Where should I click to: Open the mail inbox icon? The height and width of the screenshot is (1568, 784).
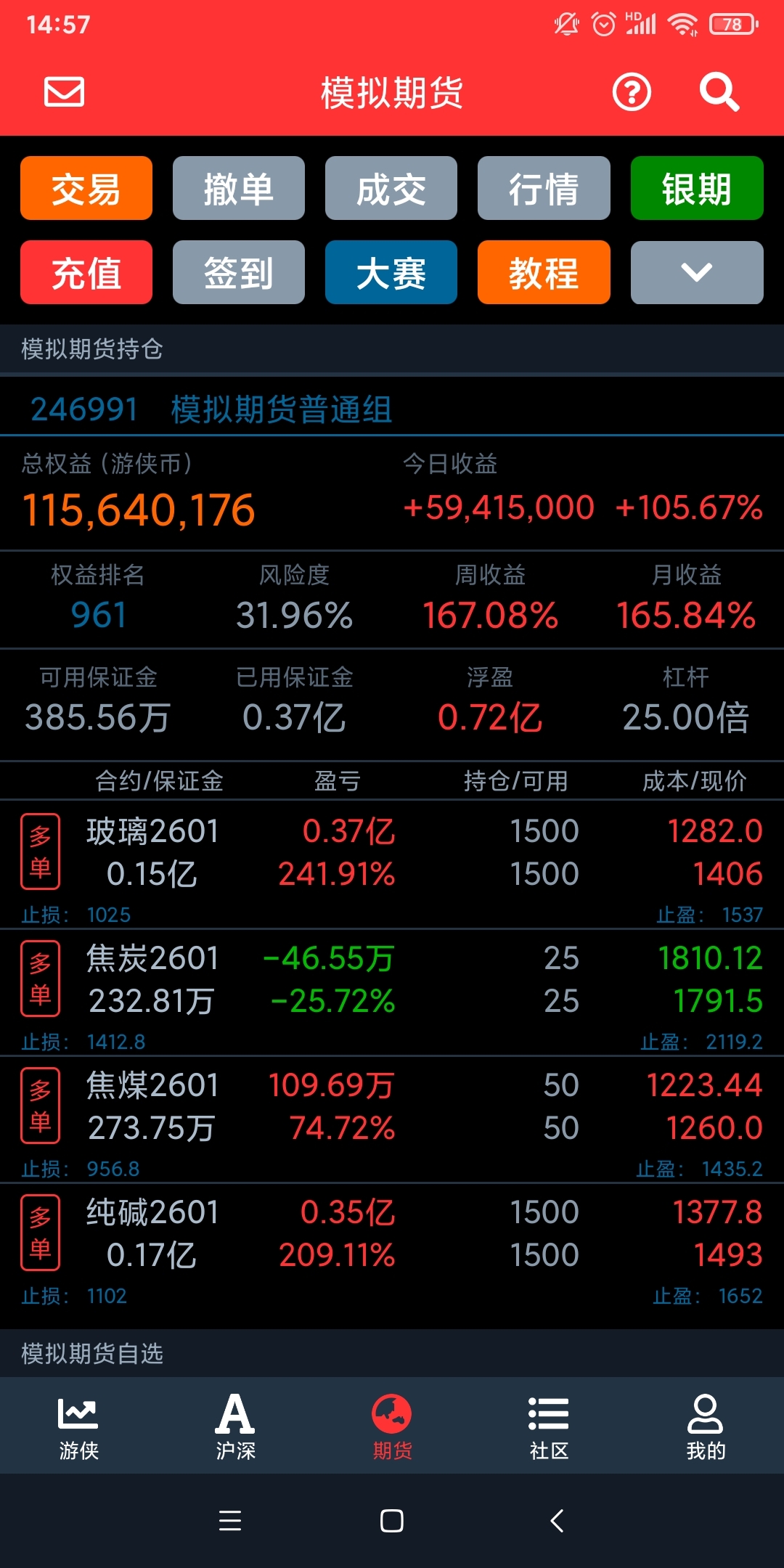tap(65, 91)
